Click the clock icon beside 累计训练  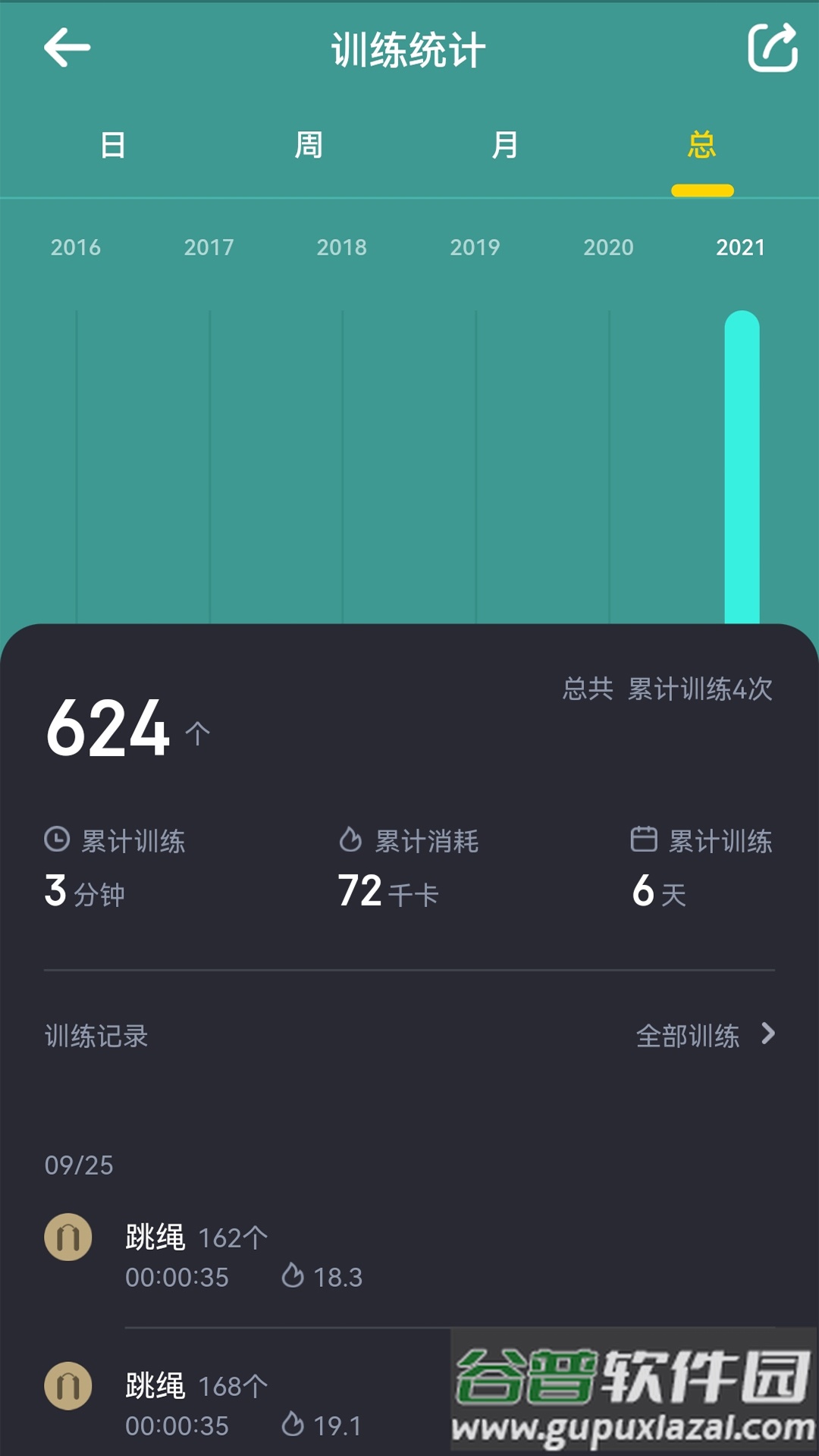[x=54, y=839]
